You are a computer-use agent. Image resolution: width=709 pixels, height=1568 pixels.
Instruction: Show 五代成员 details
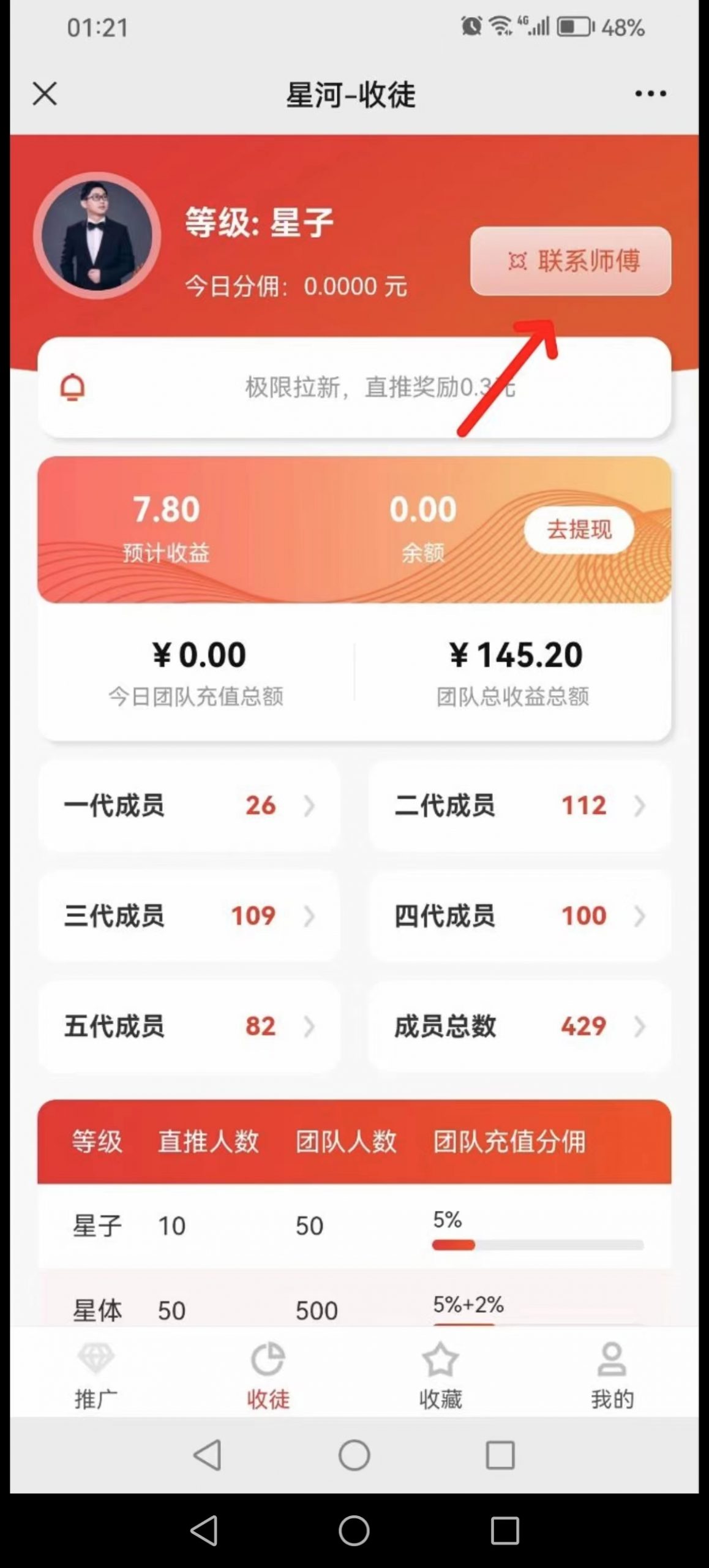(x=189, y=1026)
